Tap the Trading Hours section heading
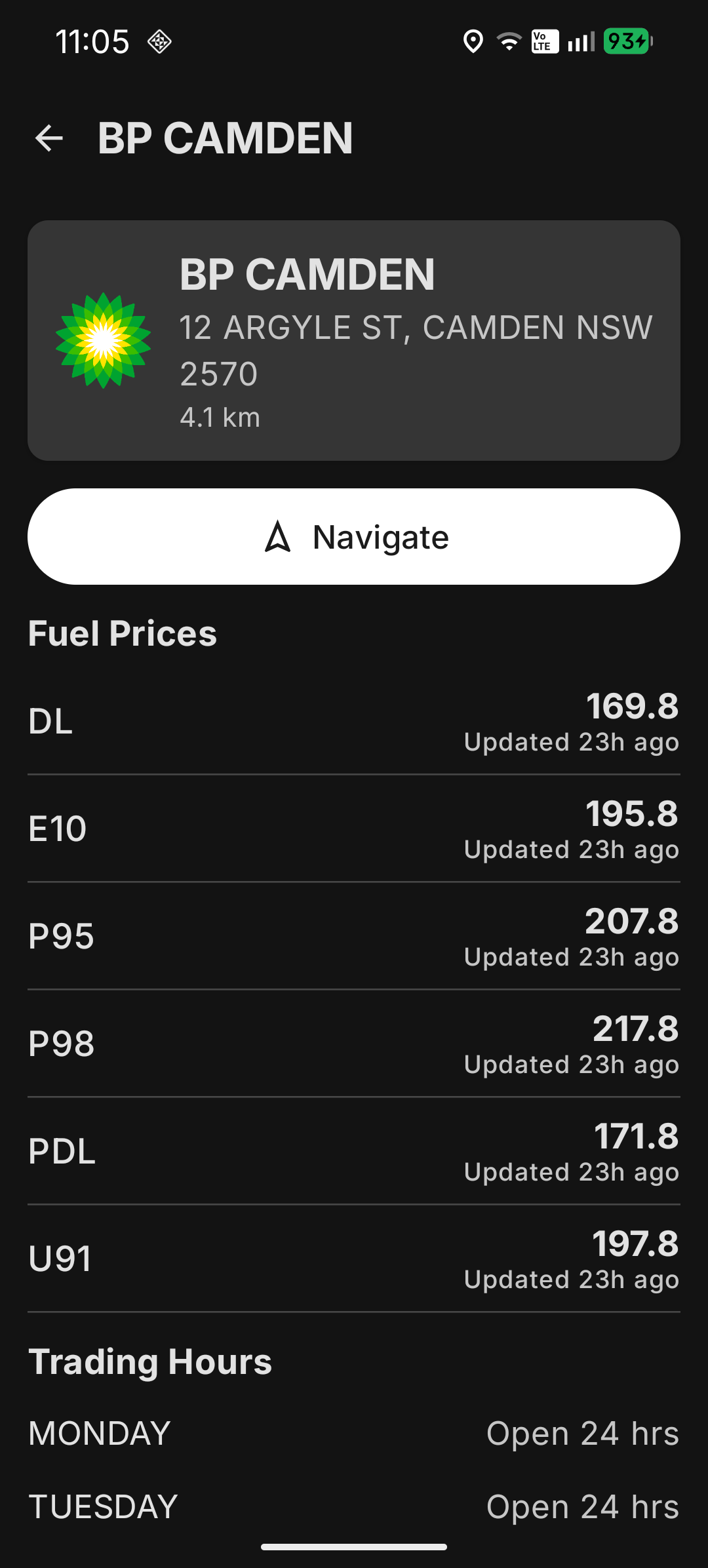 point(149,1359)
